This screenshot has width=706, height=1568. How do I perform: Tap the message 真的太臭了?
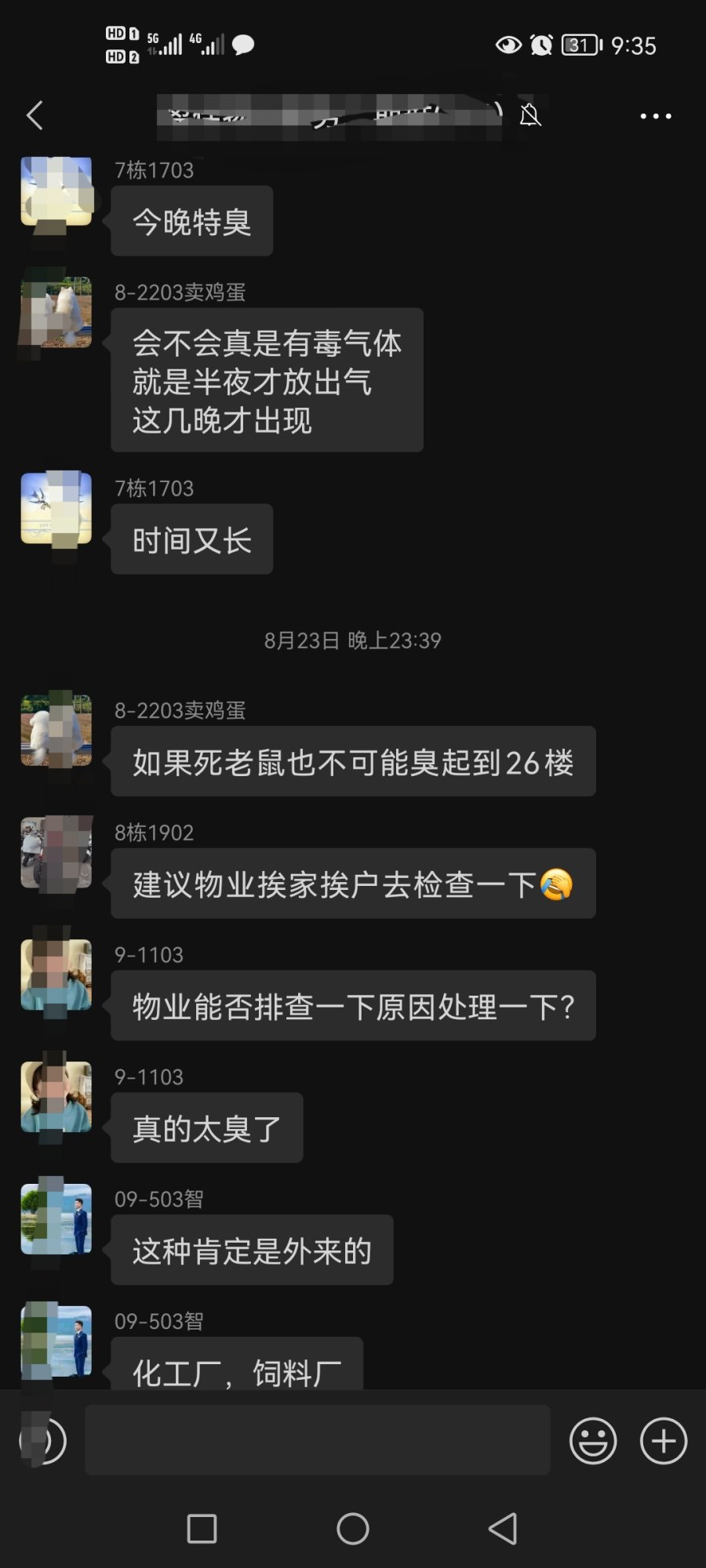206,1127
